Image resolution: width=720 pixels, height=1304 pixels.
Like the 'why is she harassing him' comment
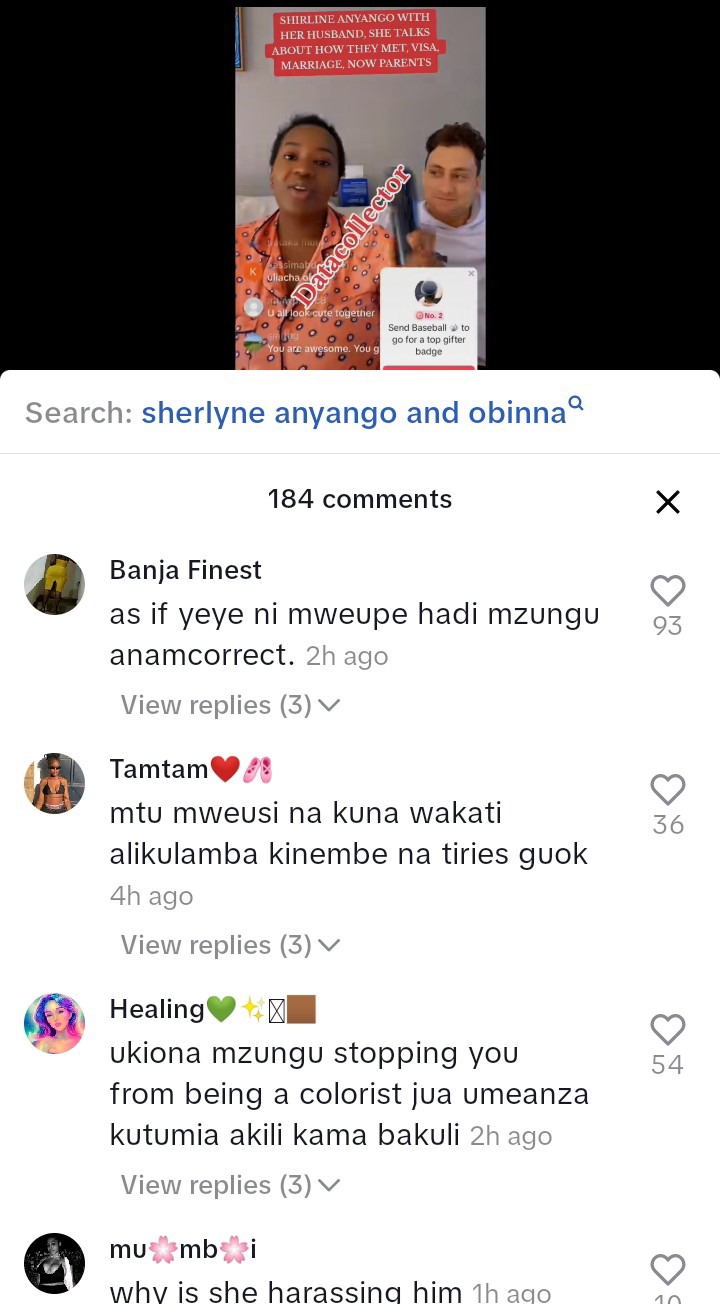(667, 1270)
